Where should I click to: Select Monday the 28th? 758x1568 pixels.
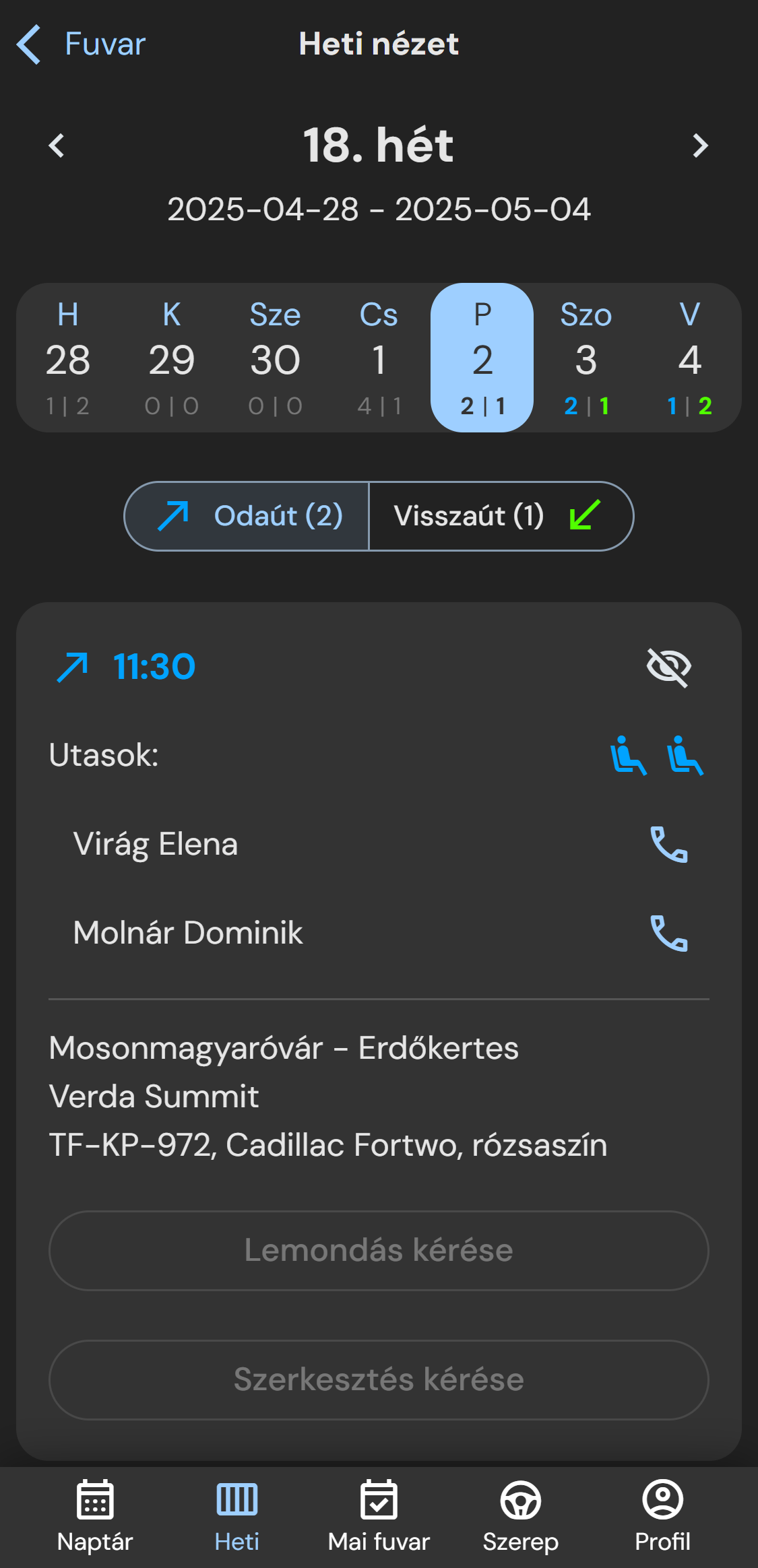(x=68, y=358)
